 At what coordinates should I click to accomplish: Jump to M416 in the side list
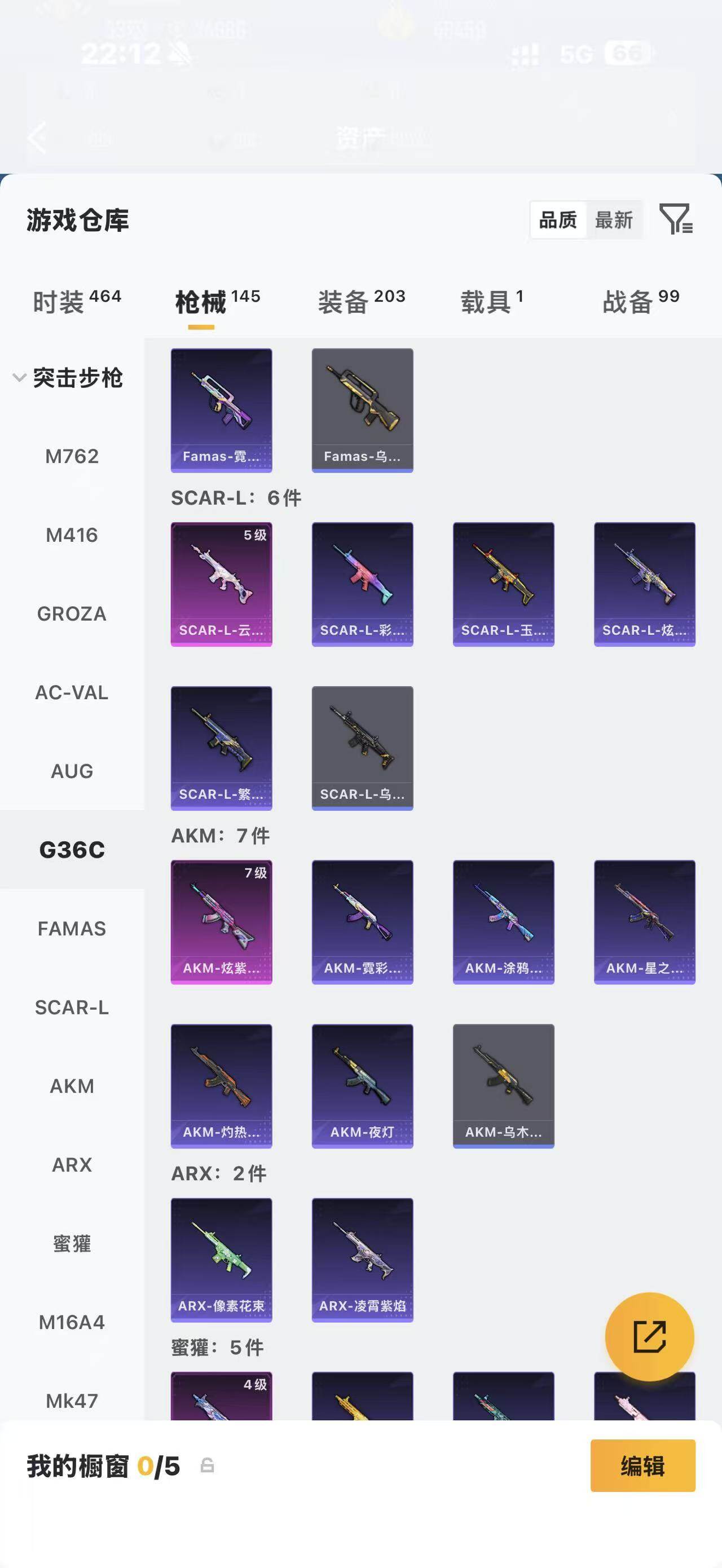72,535
